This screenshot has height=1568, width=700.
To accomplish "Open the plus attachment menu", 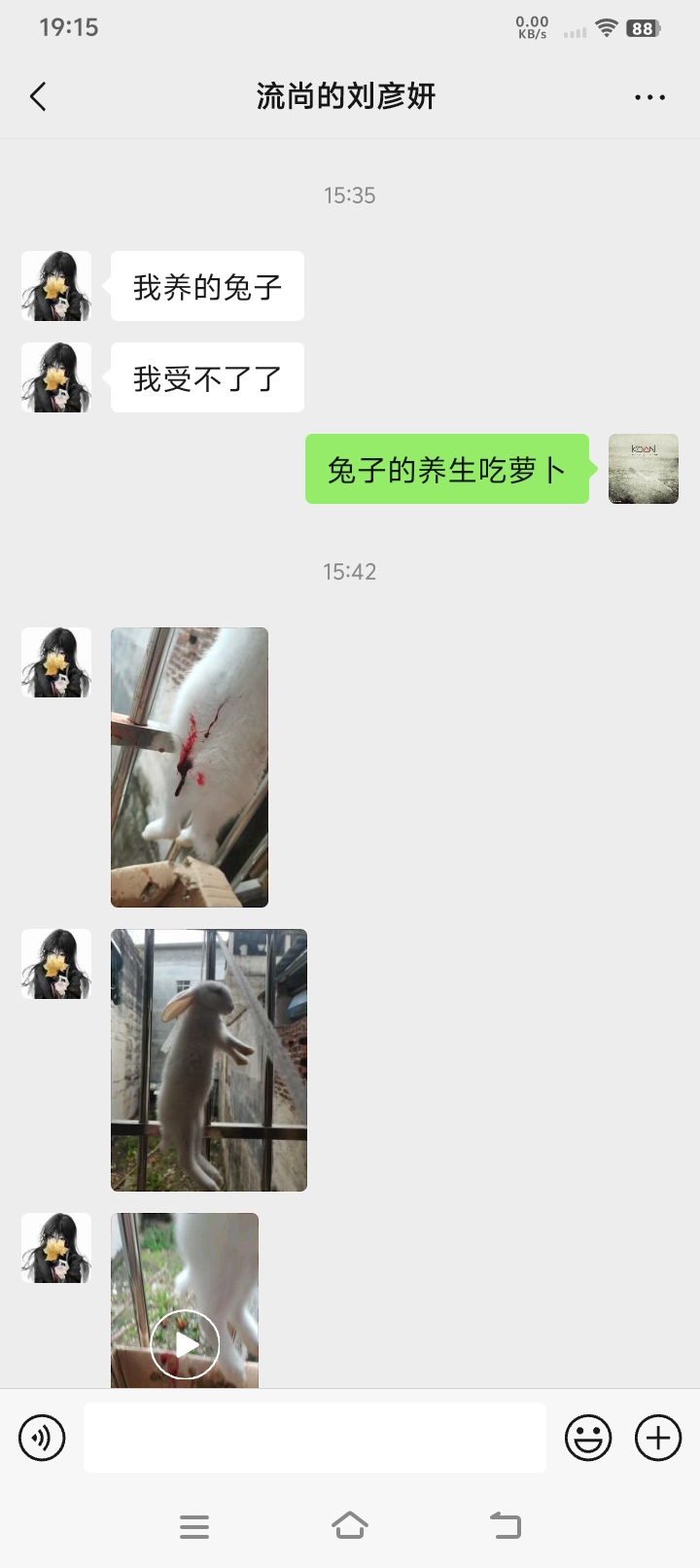I will 658,1437.
